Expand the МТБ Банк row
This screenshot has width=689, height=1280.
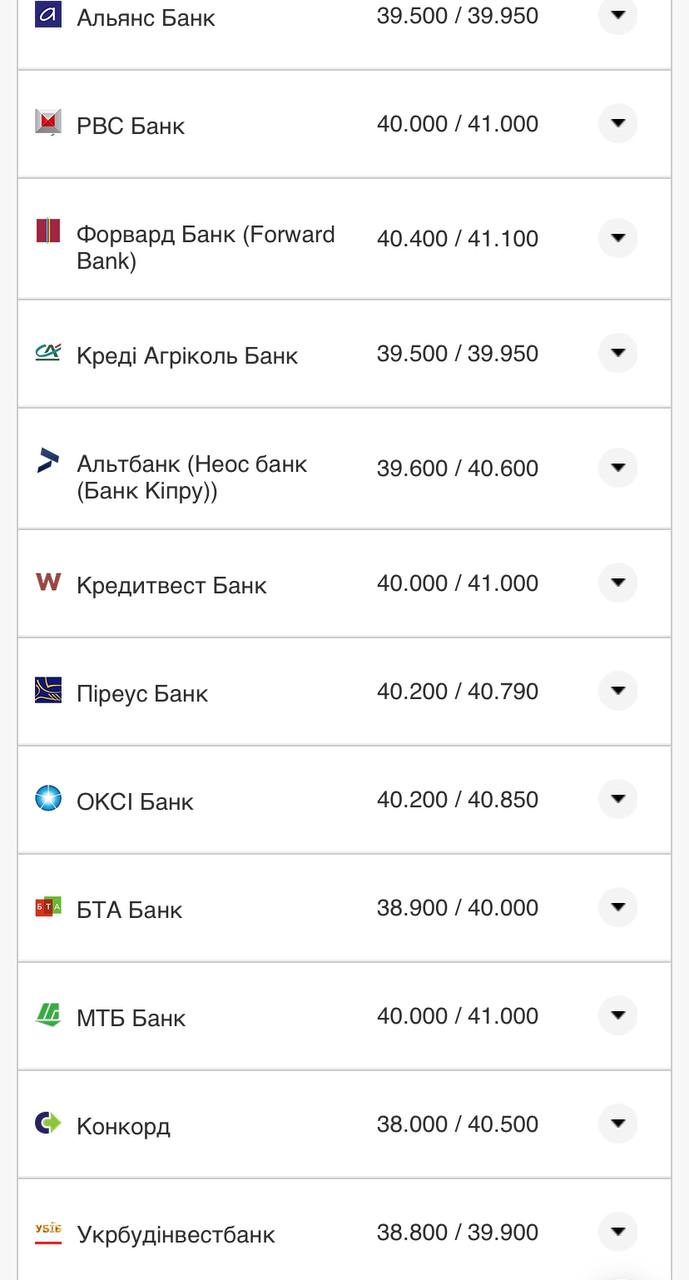(617, 1015)
